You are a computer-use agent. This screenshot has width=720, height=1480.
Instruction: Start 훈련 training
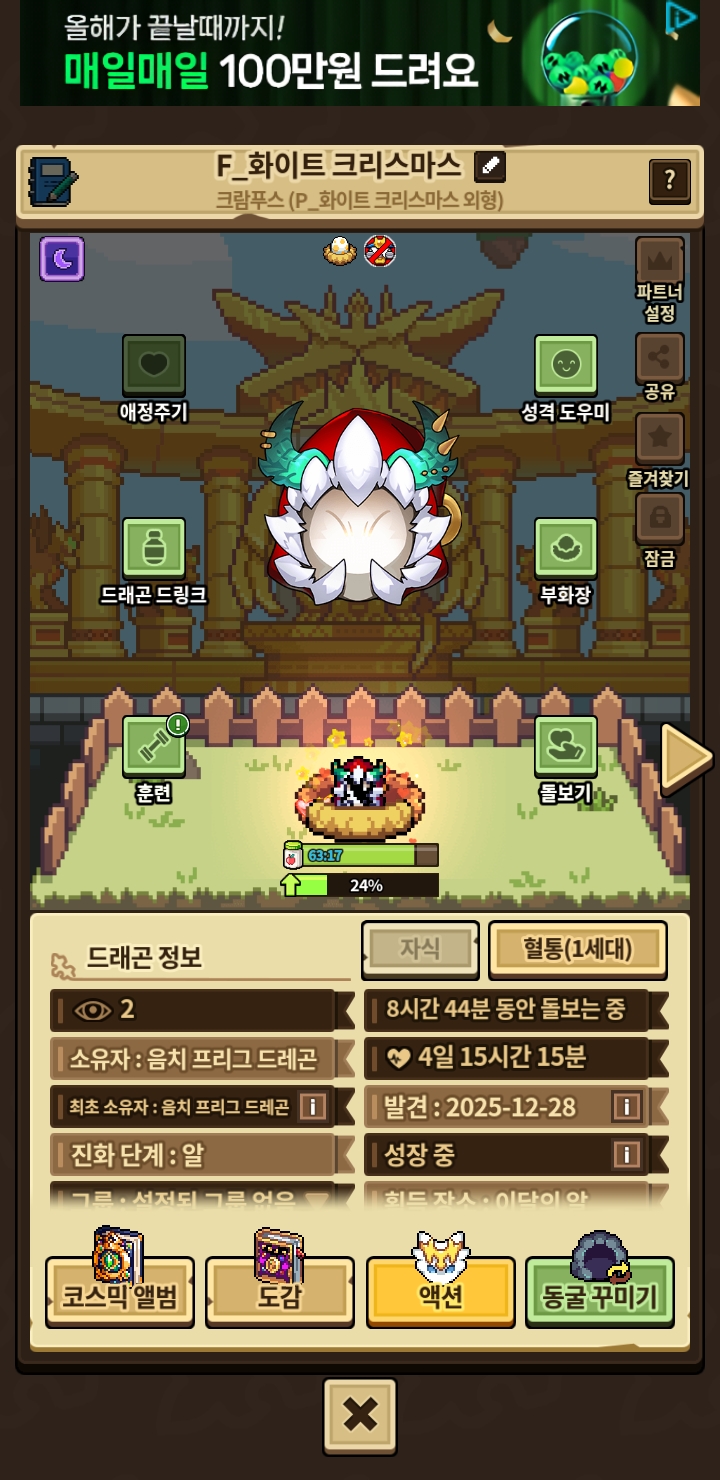tap(153, 747)
